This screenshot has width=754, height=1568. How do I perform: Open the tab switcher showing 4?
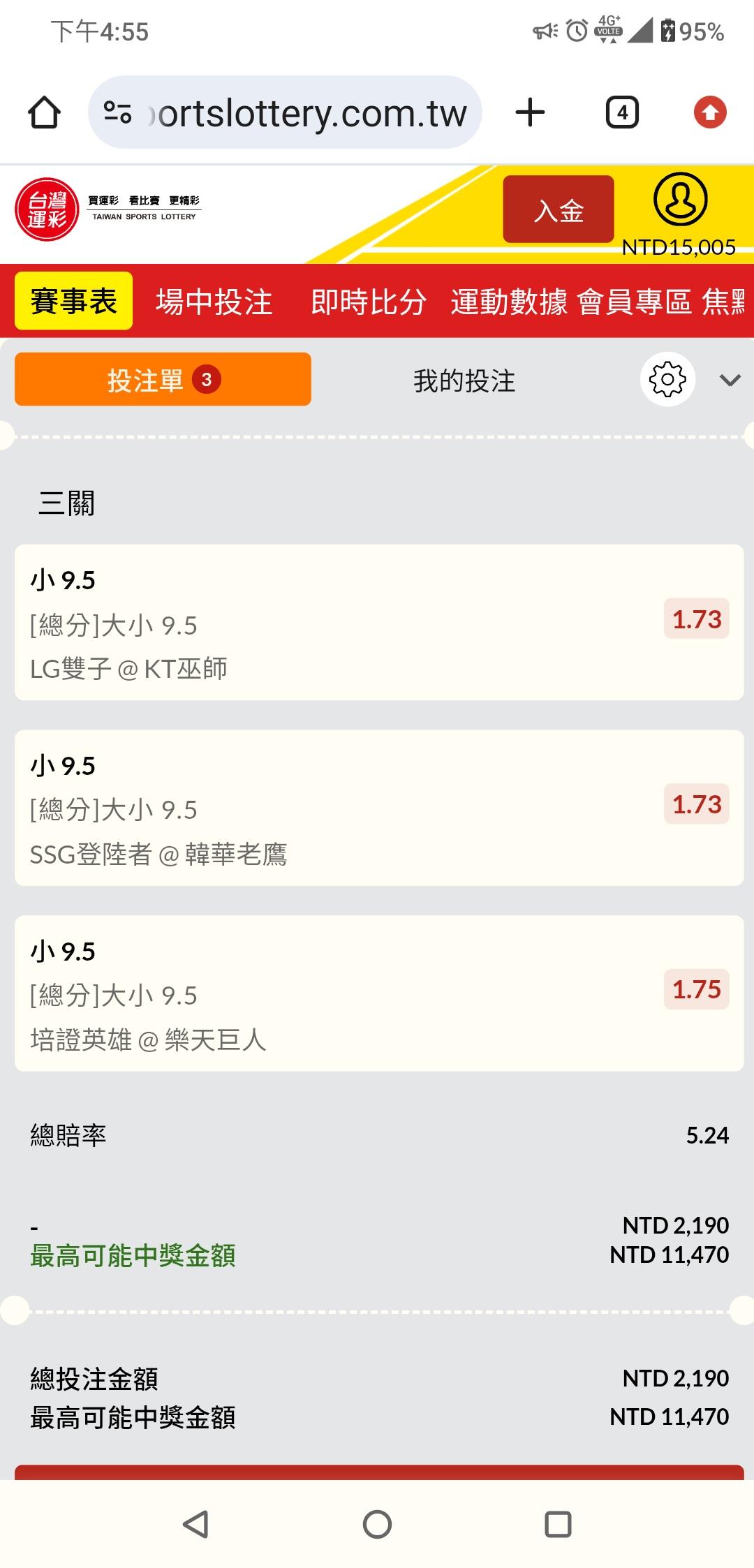point(622,112)
